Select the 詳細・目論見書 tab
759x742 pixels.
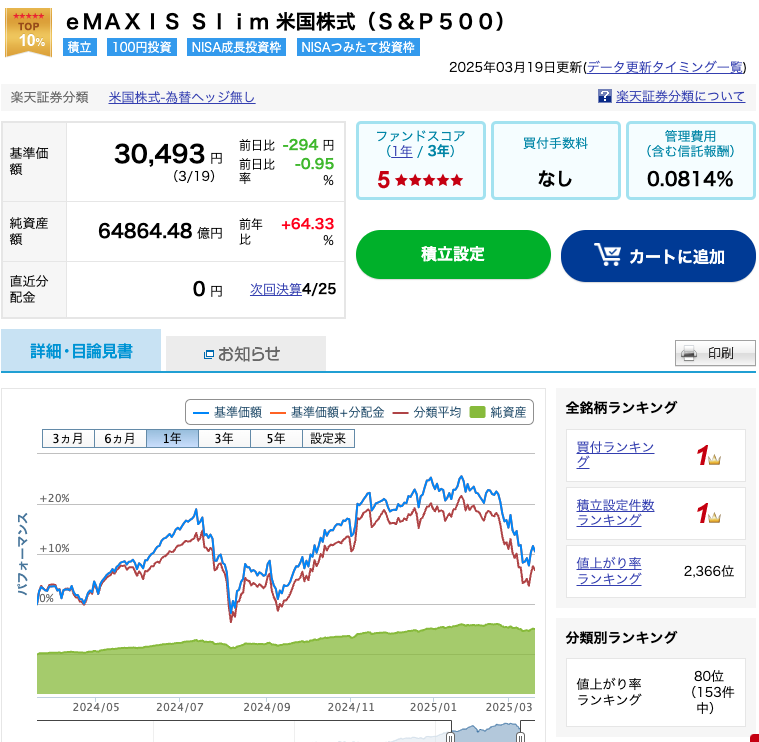(81, 351)
